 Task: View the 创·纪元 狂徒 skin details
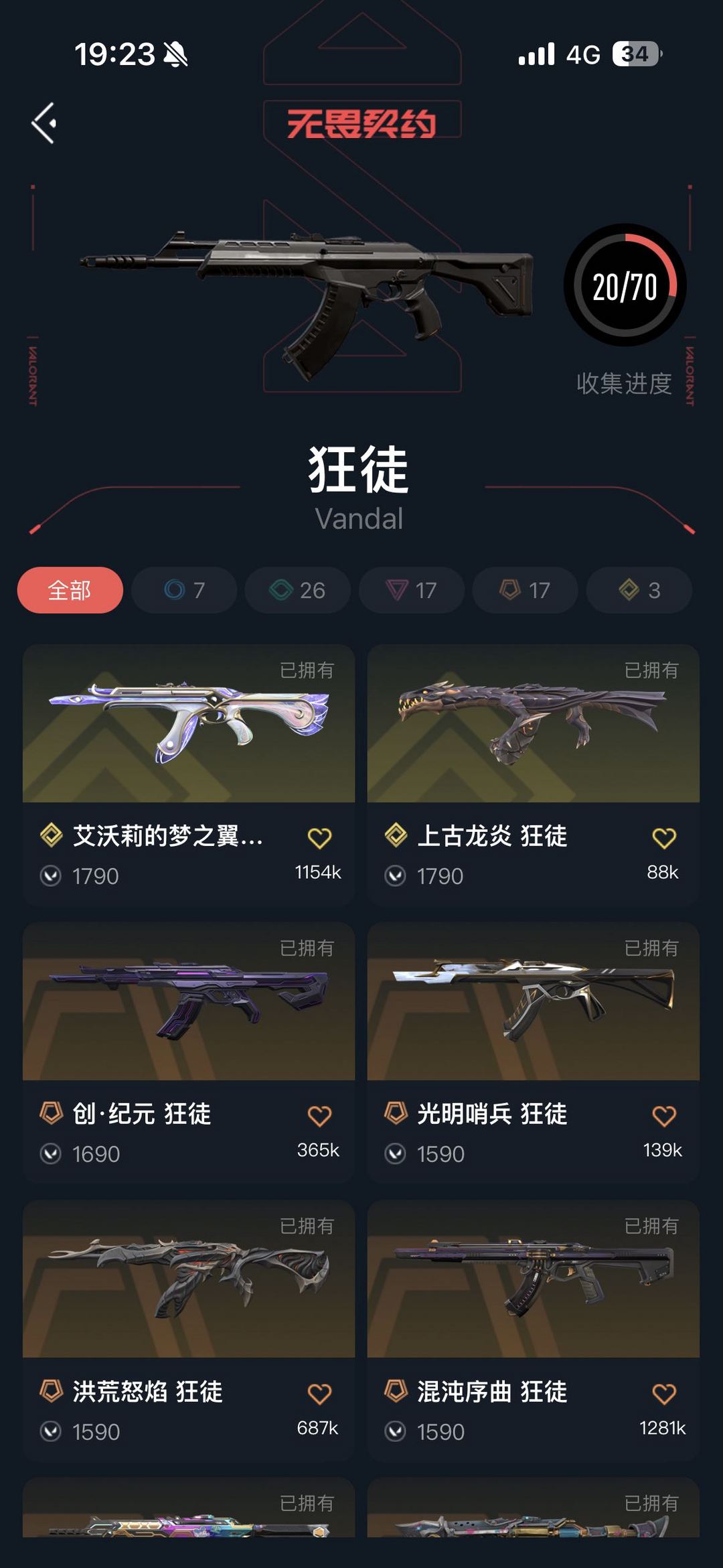189,1002
